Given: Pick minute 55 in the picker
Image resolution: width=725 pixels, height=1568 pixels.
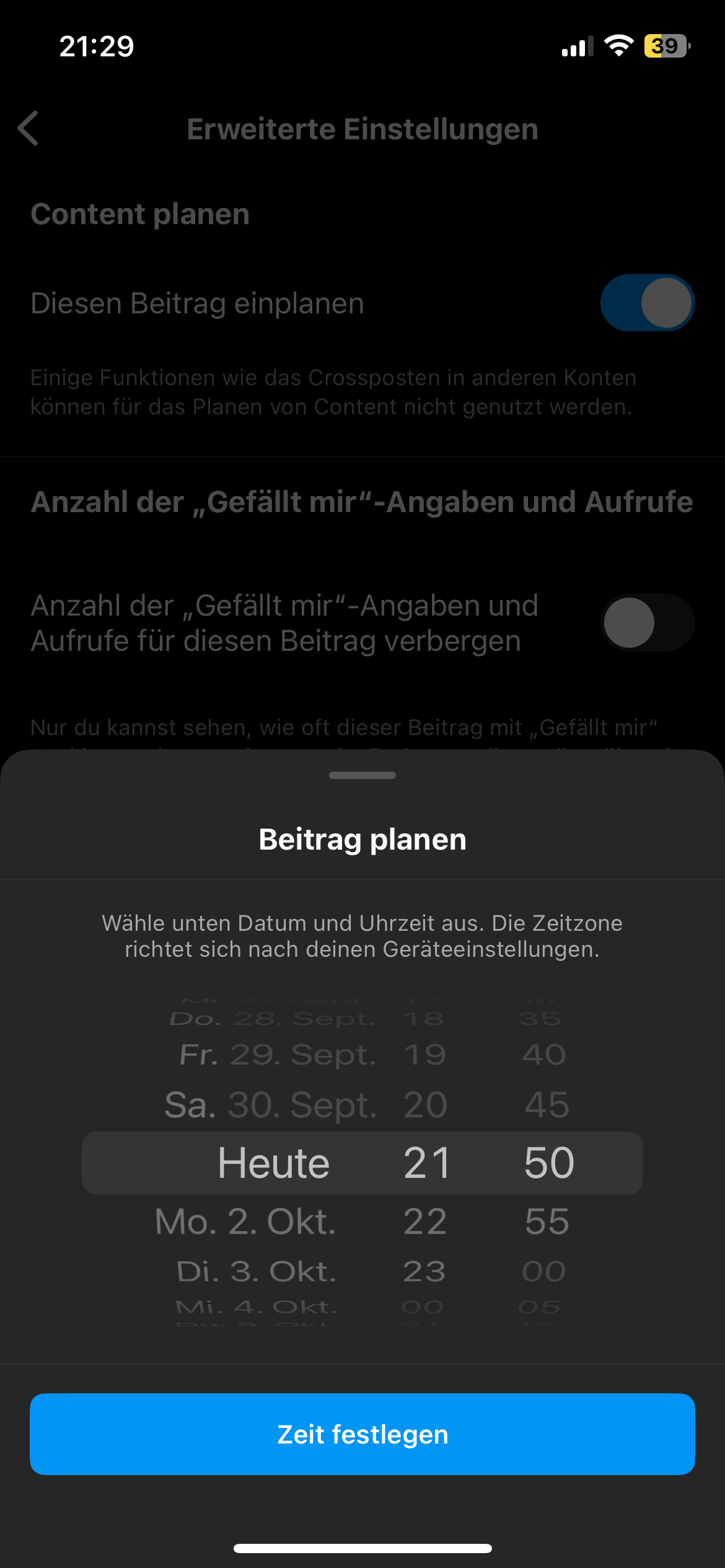Looking at the screenshot, I should (547, 1222).
